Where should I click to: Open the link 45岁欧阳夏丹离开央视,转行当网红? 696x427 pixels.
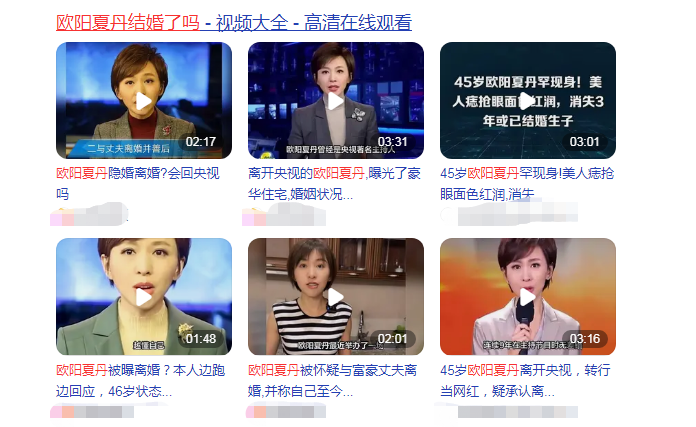(525, 368)
